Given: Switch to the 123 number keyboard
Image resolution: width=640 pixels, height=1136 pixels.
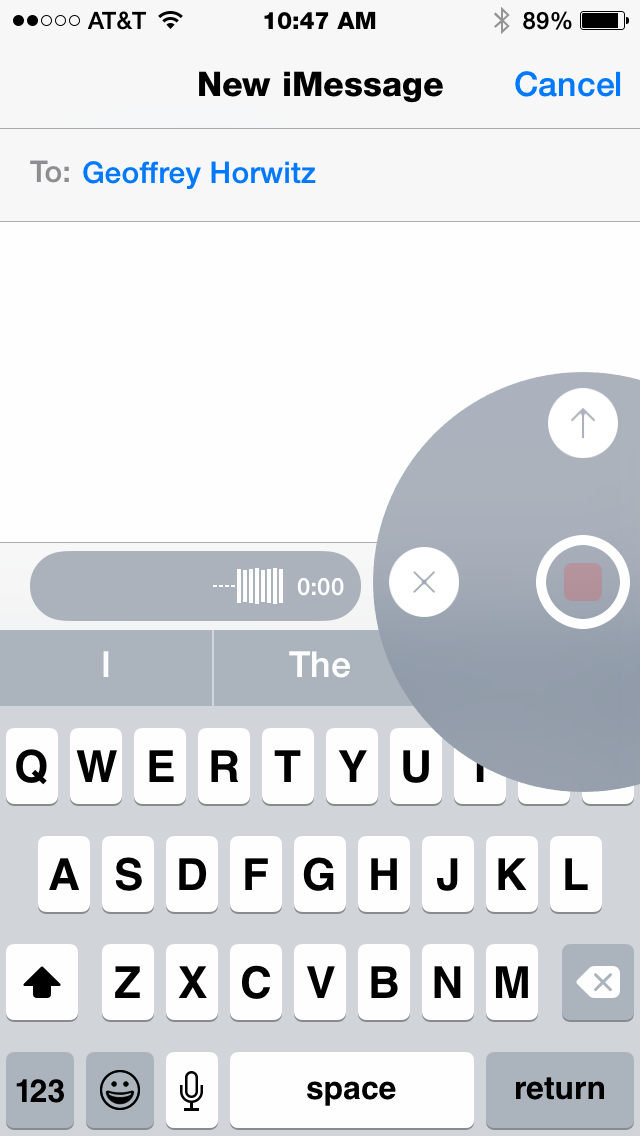Looking at the screenshot, I should [x=40, y=1090].
